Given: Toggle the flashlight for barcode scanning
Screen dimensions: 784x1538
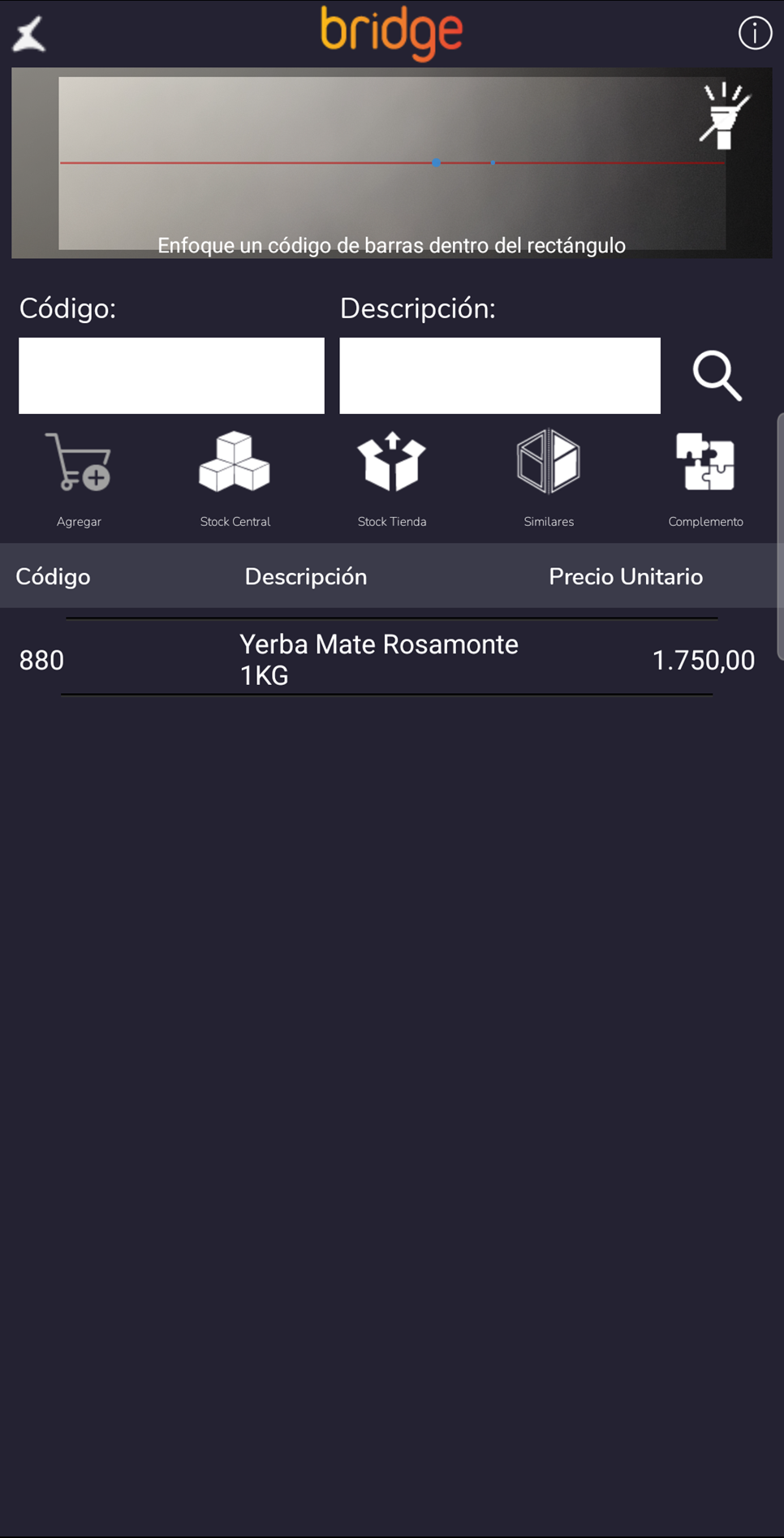Looking at the screenshot, I should (724, 116).
